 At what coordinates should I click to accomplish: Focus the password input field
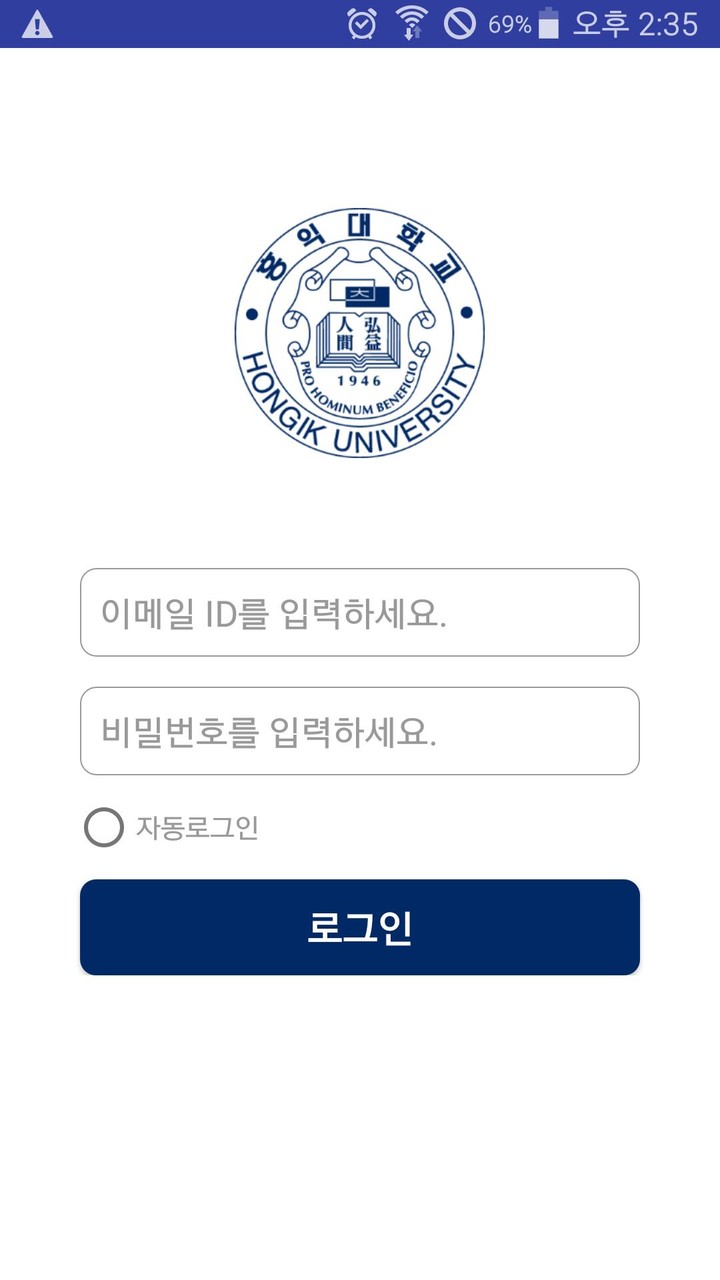coord(360,731)
